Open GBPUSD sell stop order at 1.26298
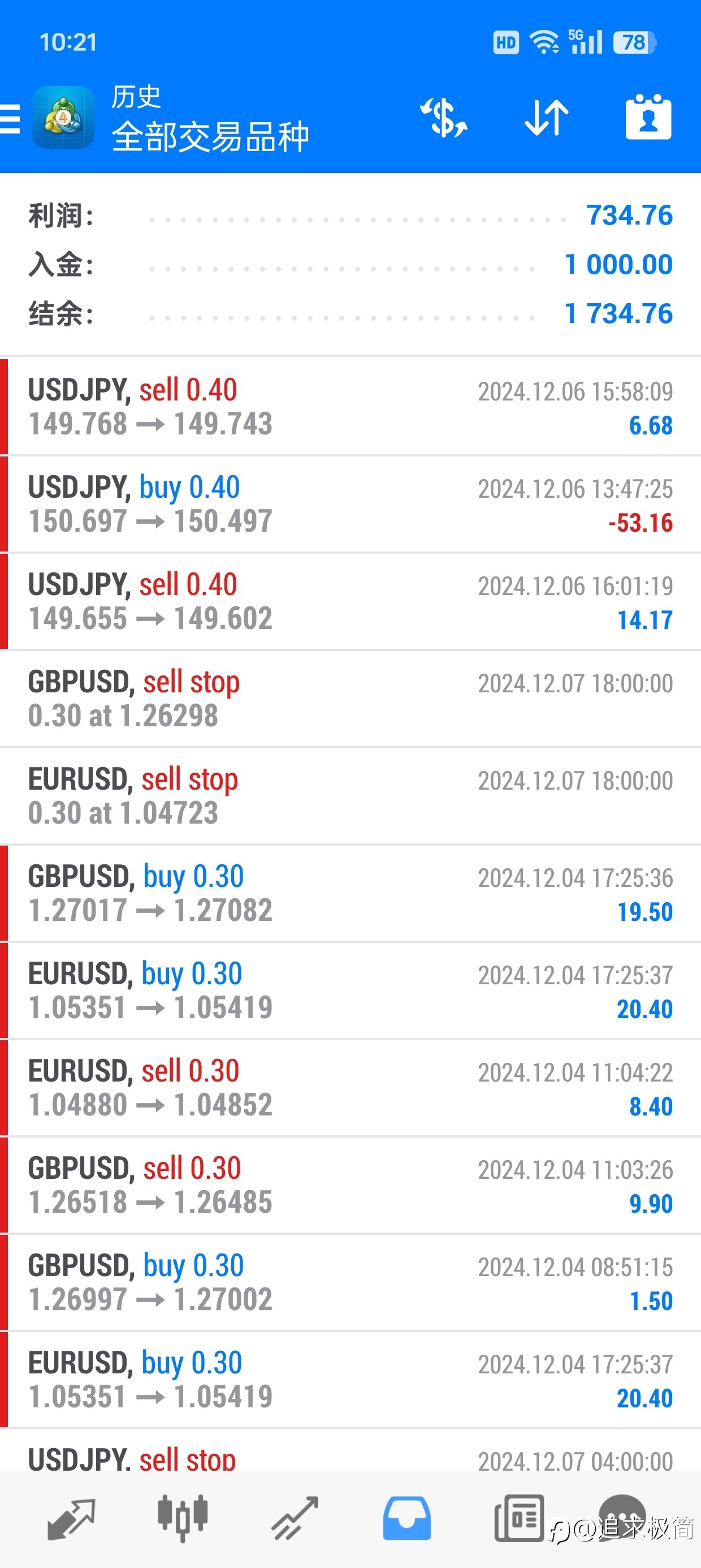The height and width of the screenshot is (1568, 701). (x=350, y=699)
